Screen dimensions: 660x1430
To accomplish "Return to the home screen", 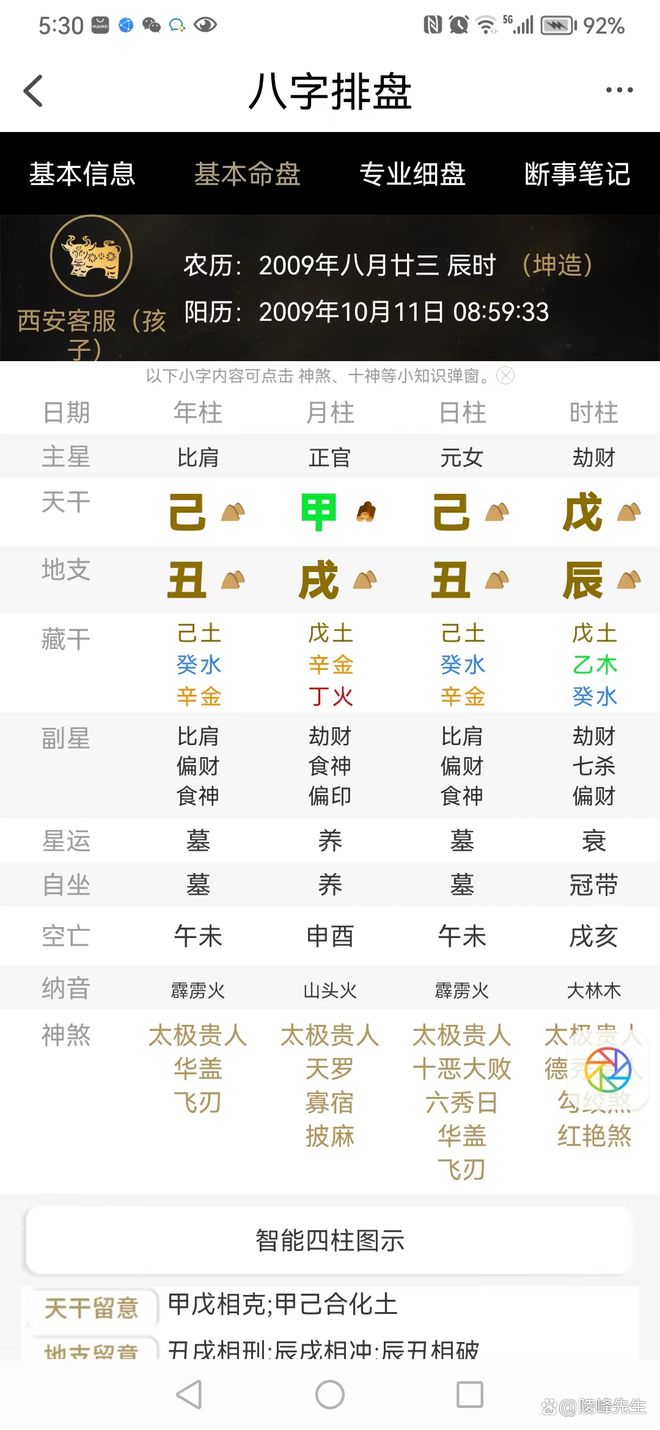I will [x=330, y=1394].
